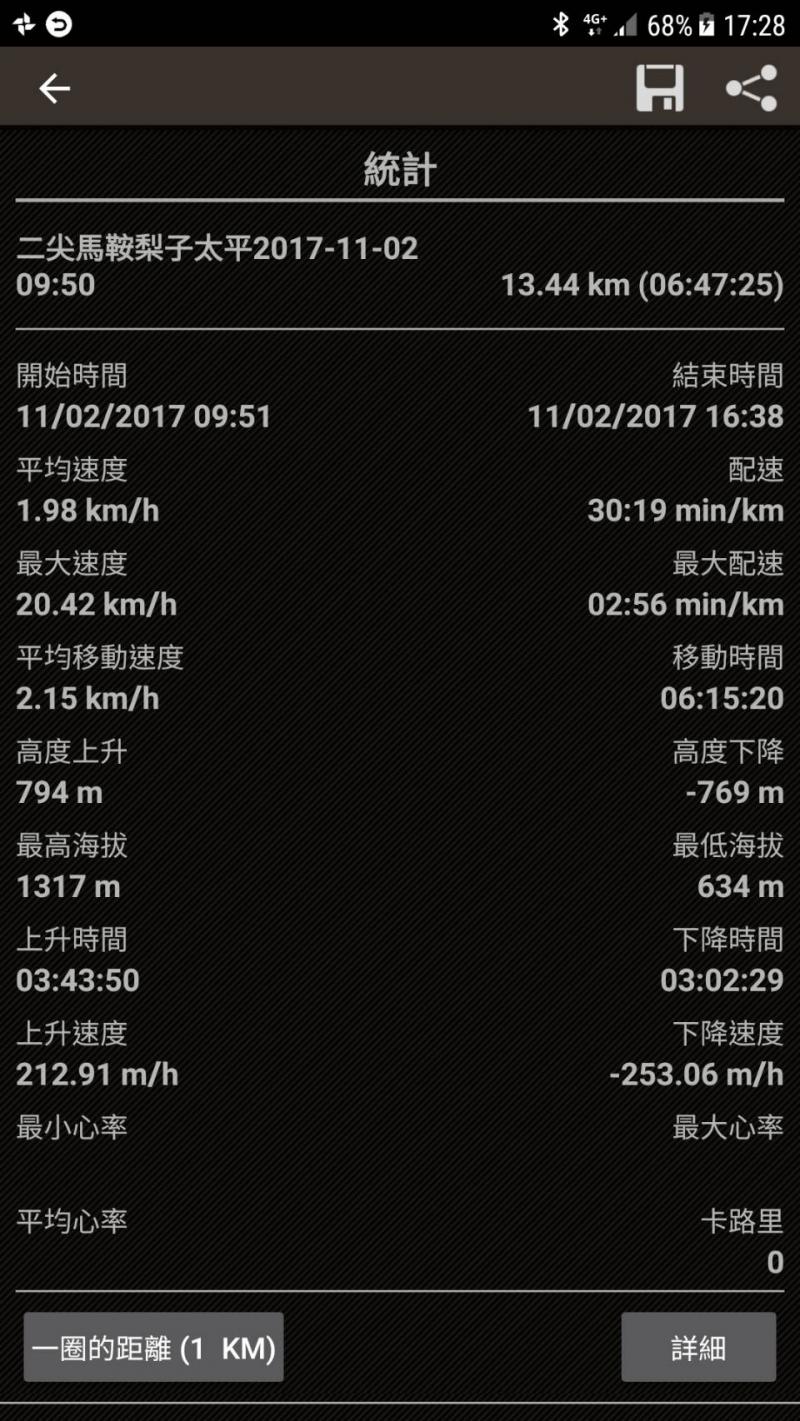800x1421 pixels.
Task: Tap the 一圈的距離 (1 KM) button
Action: pos(154,1347)
